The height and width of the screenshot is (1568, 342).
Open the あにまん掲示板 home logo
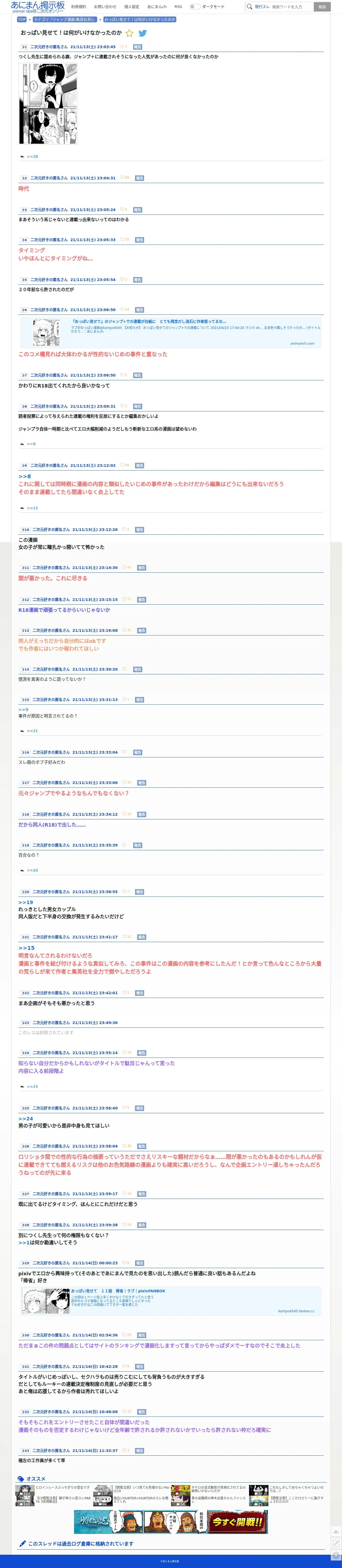point(38,6)
